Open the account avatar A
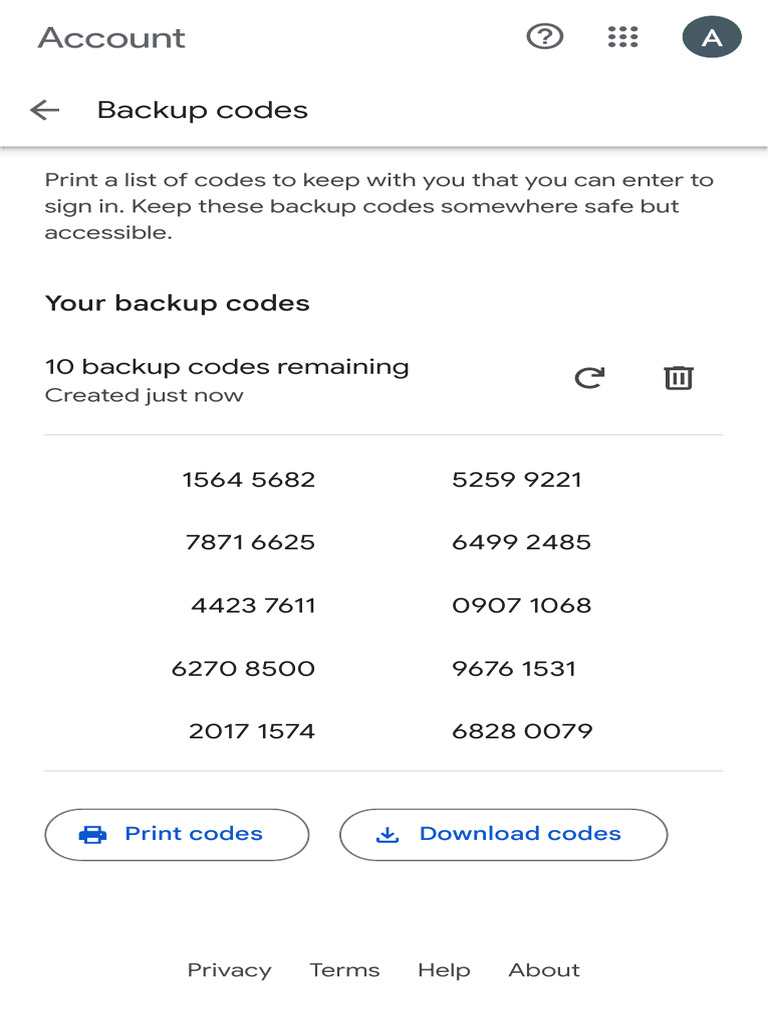The height and width of the screenshot is (1024, 768). (x=712, y=37)
